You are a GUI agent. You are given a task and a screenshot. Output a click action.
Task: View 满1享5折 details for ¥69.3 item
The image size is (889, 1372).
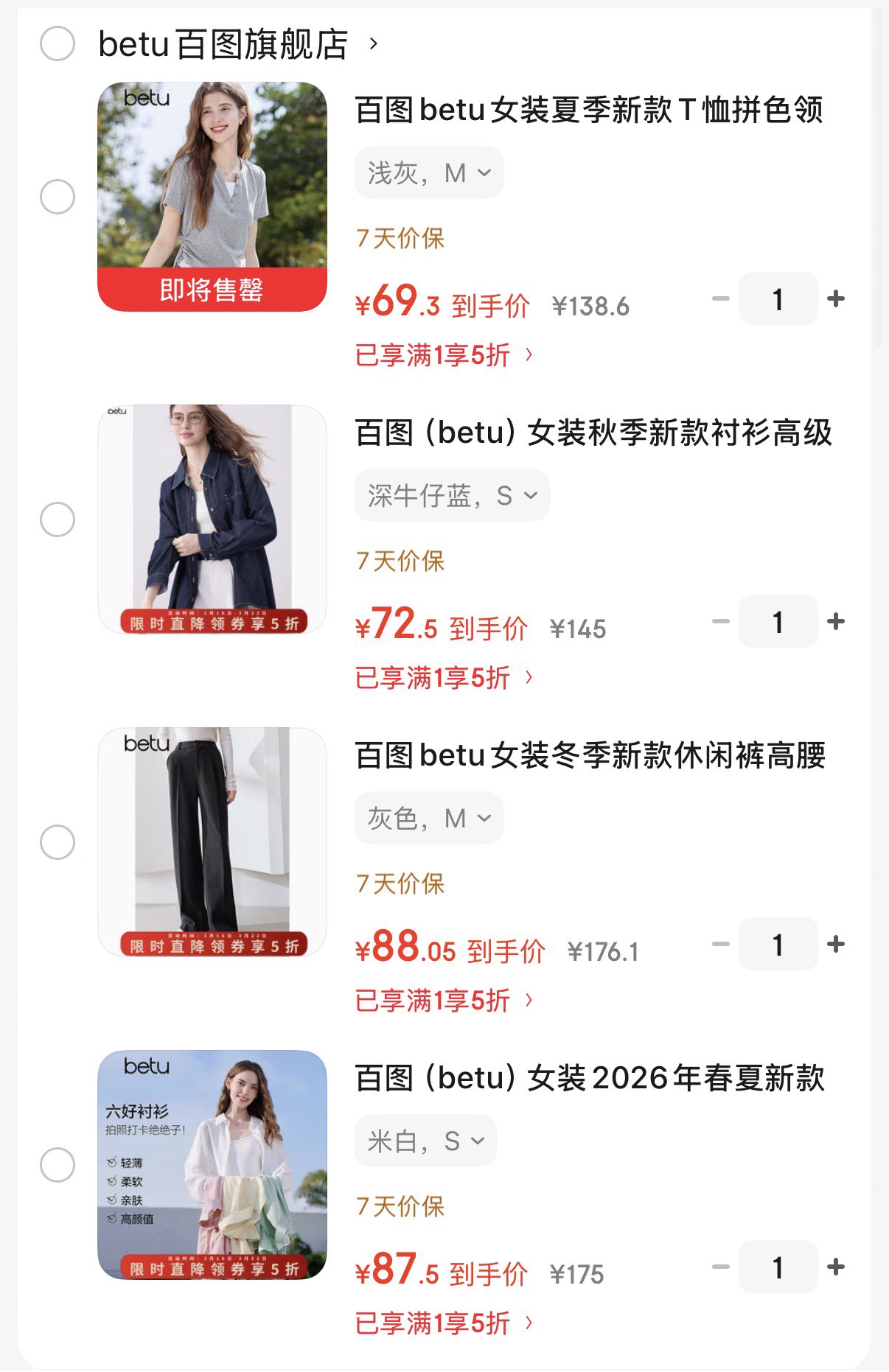point(444,355)
